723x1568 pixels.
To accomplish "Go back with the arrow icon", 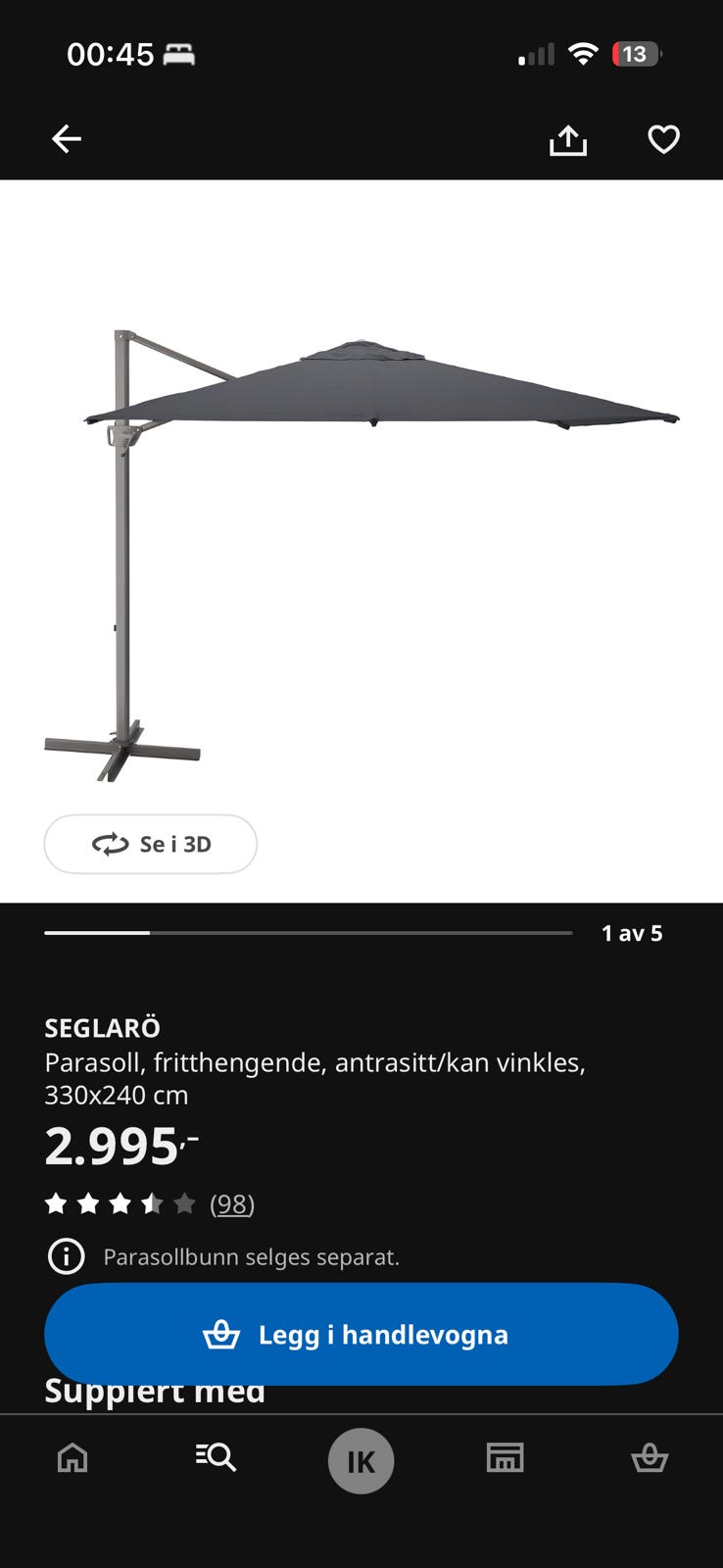I will coord(66,138).
